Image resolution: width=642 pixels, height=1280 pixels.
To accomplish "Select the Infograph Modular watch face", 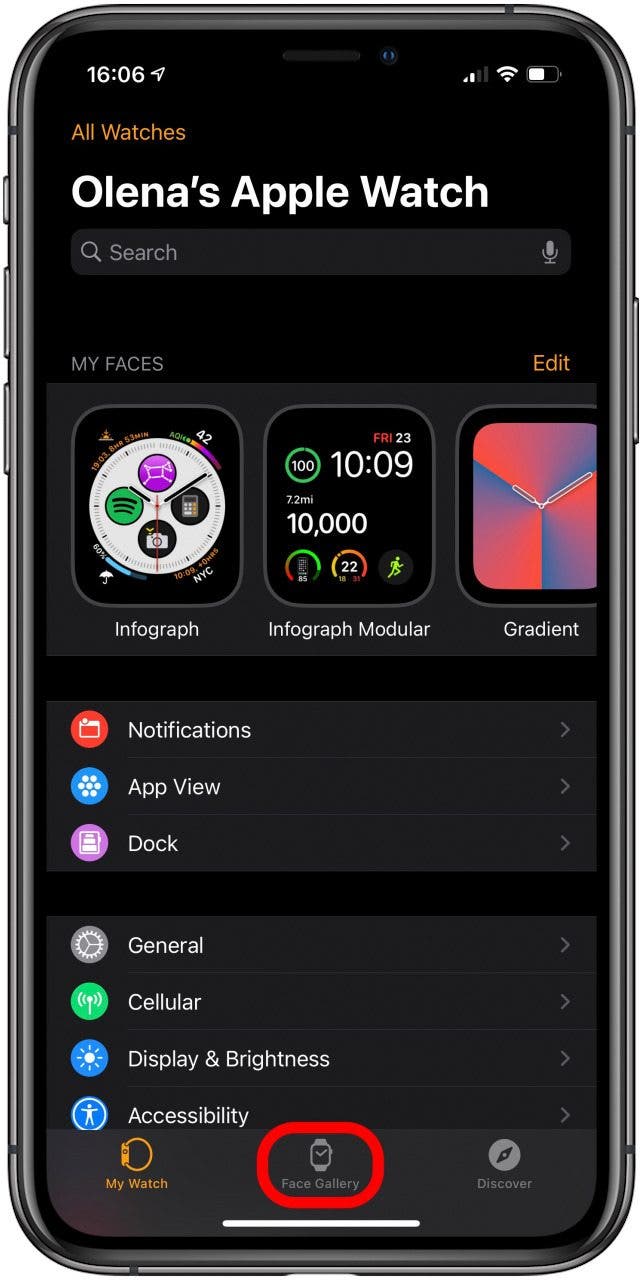I will tap(349, 505).
